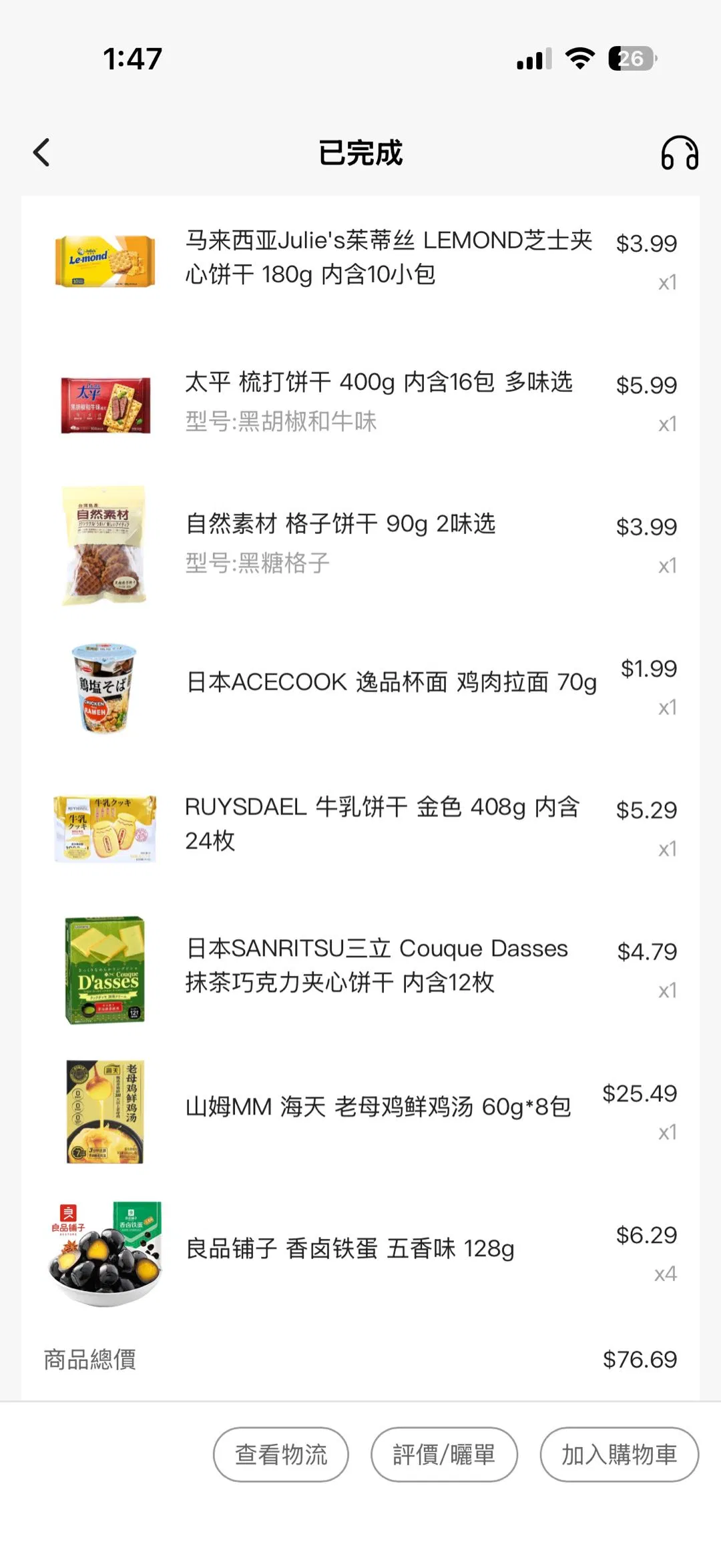The image size is (721, 1568).
Task: Select the ACECOOK 鸡肉拉面 70g product
Action: (391, 682)
